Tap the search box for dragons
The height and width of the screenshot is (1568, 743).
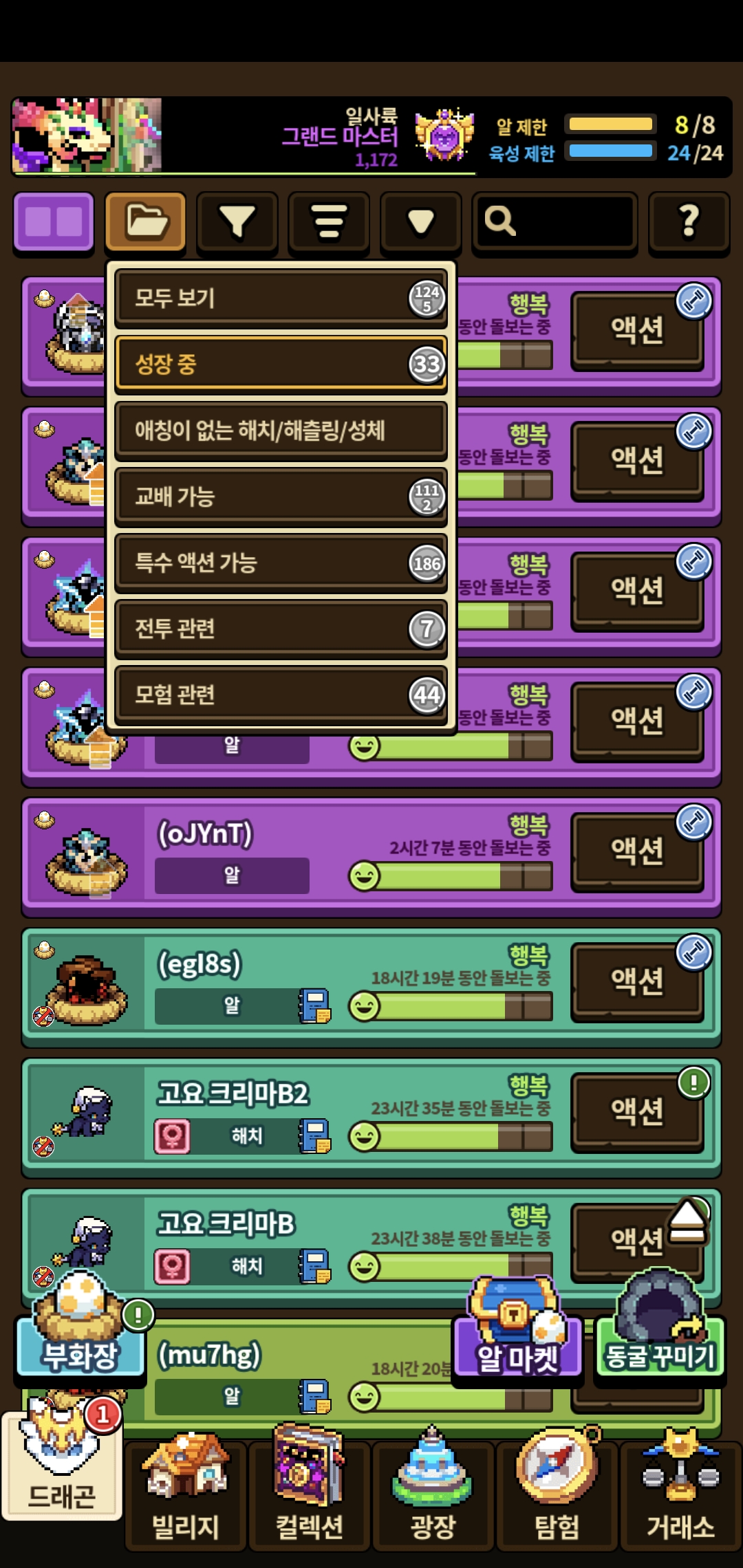coord(554,222)
